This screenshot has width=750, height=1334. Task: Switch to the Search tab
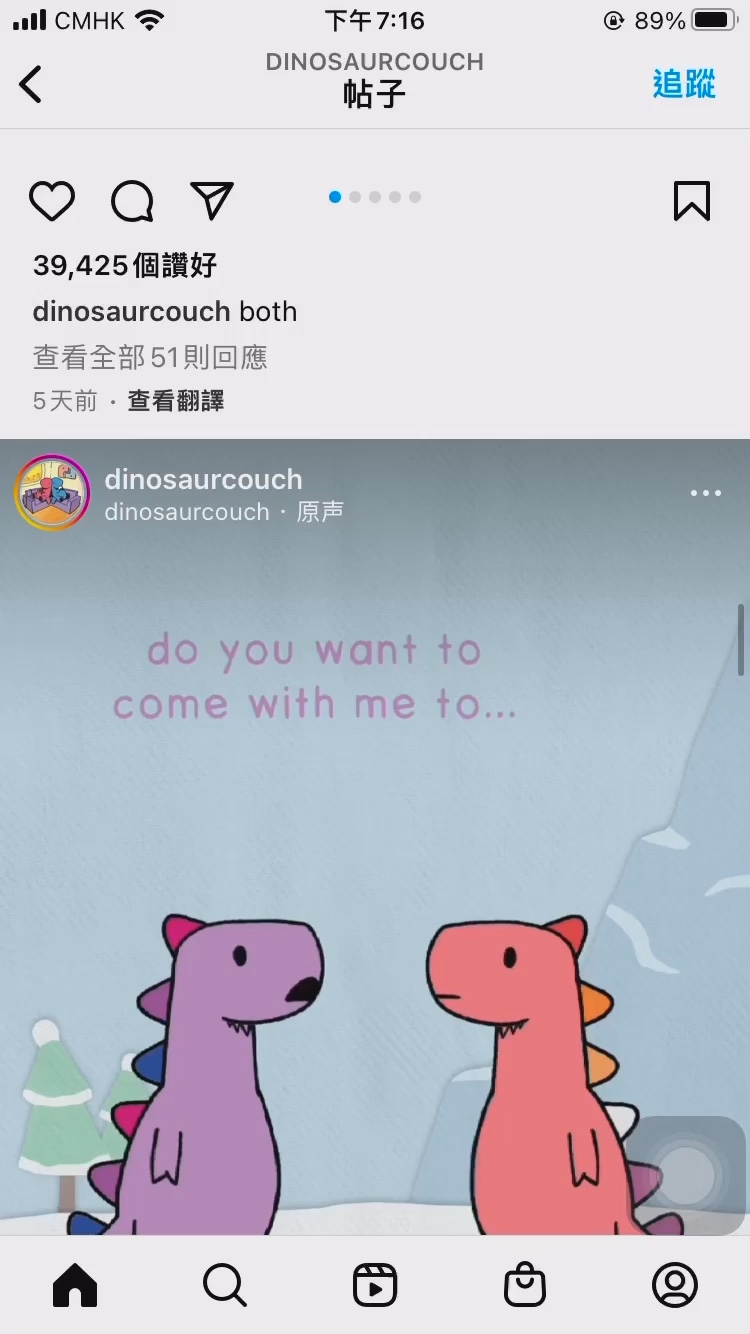pos(224,1284)
